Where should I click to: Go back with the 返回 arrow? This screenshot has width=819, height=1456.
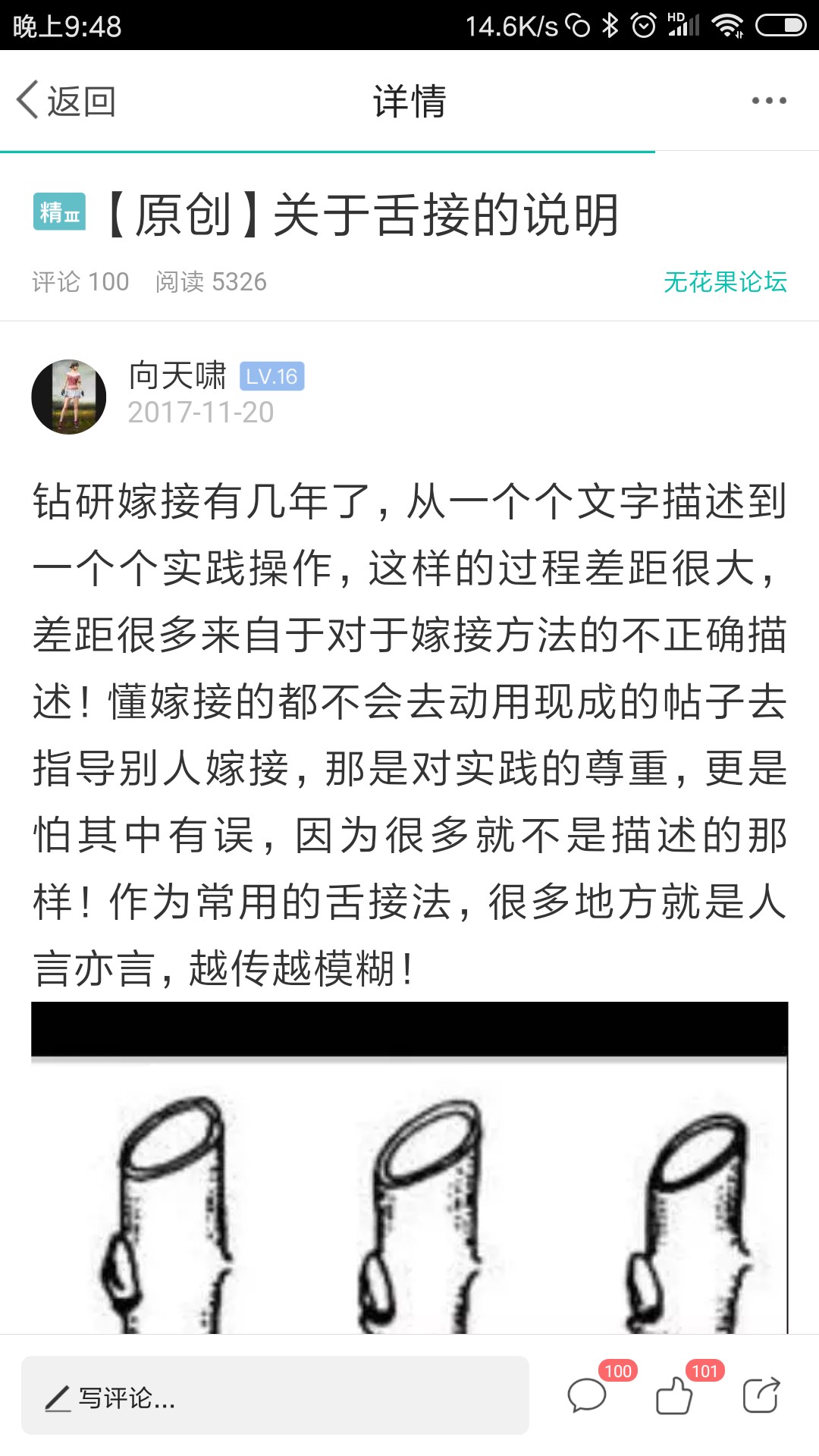(66, 101)
